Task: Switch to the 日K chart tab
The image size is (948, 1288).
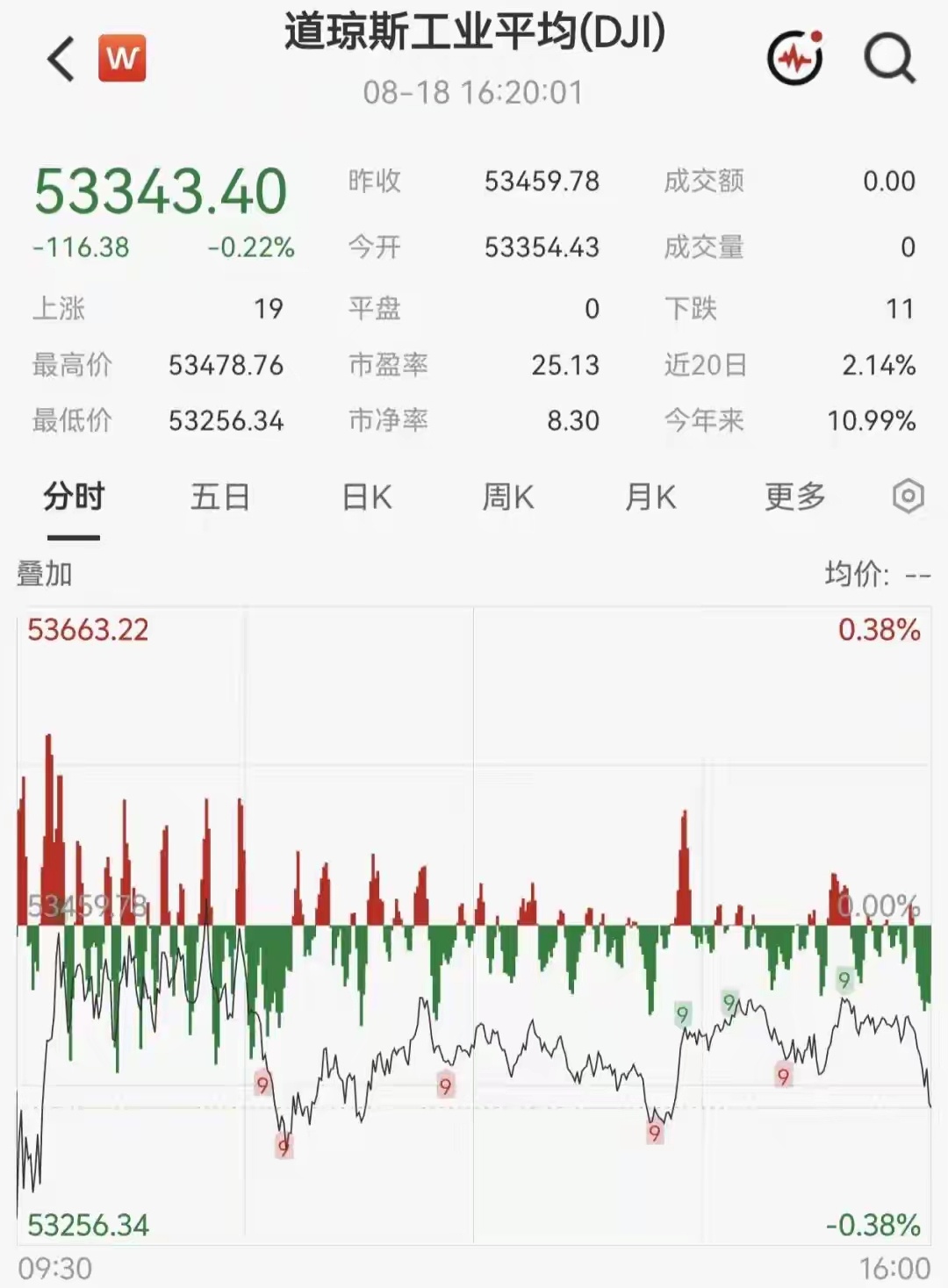Action: [367, 497]
